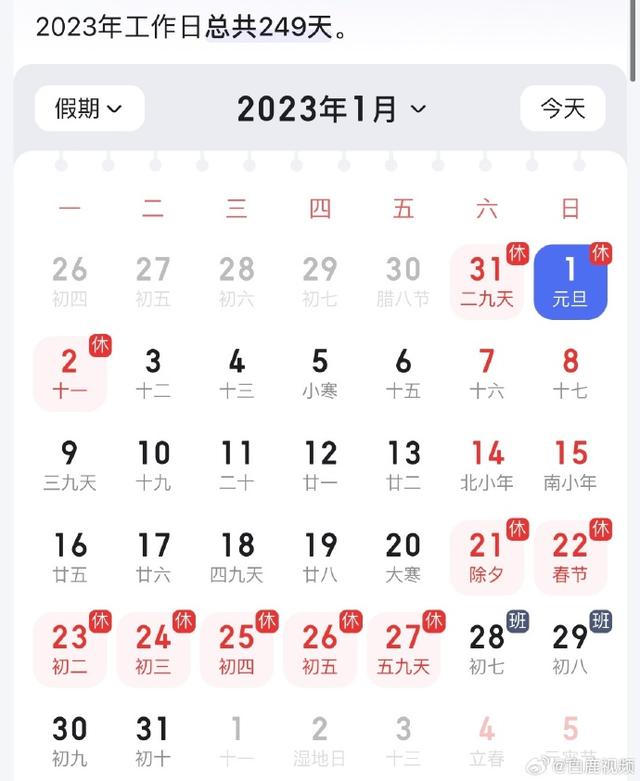Screen dimensions: 640x781
Task: Select January 27 五九天
Action: coord(403,649)
